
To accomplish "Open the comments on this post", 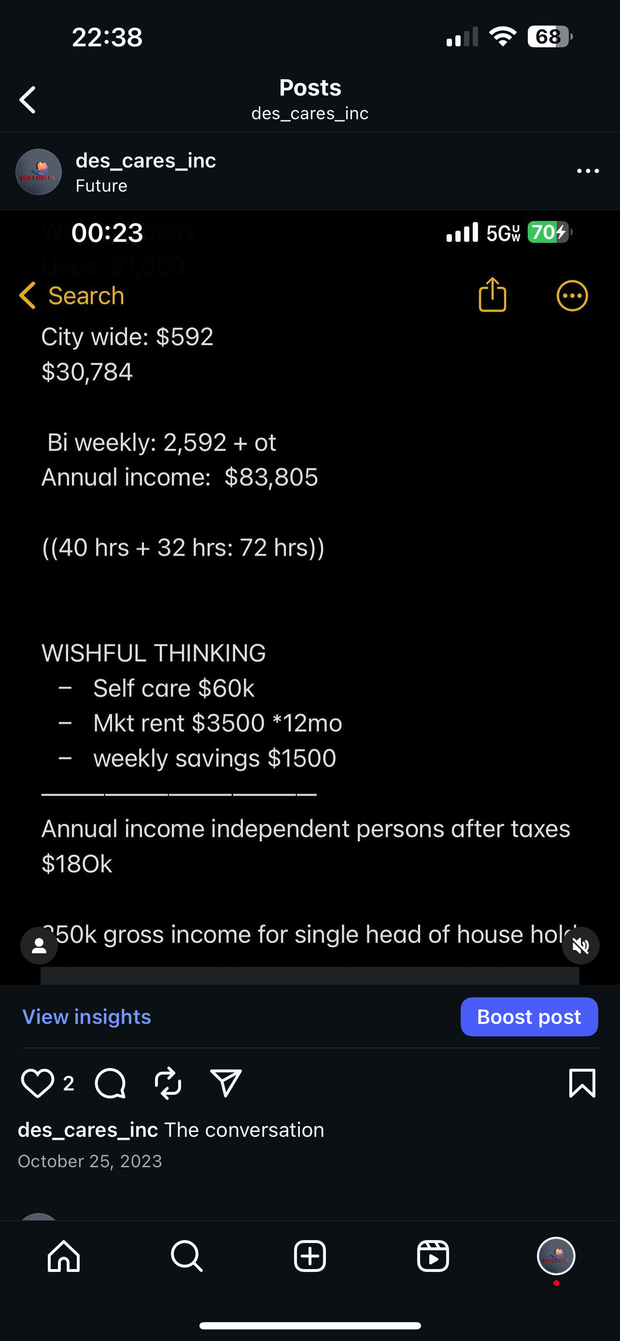I will coord(110,1083).
